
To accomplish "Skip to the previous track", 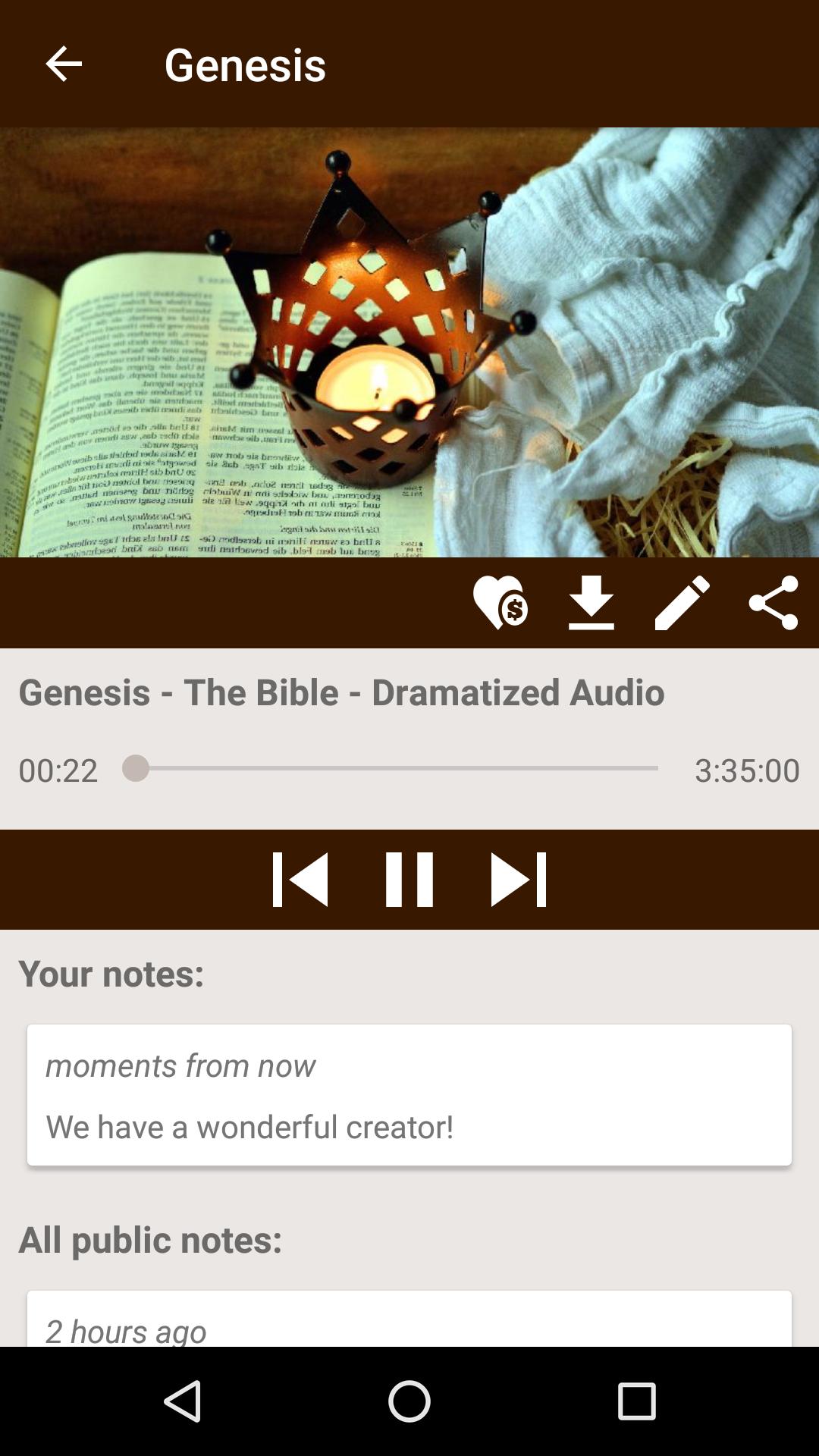I will (300, 880).
